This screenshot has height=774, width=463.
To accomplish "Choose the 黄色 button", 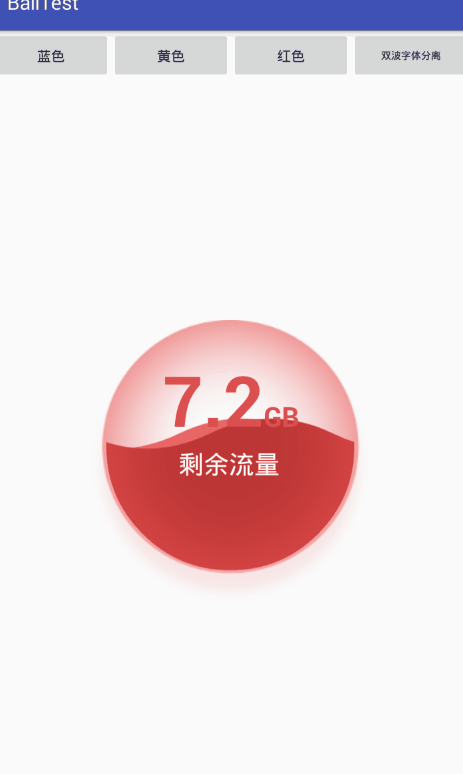I will coord(171,55).
